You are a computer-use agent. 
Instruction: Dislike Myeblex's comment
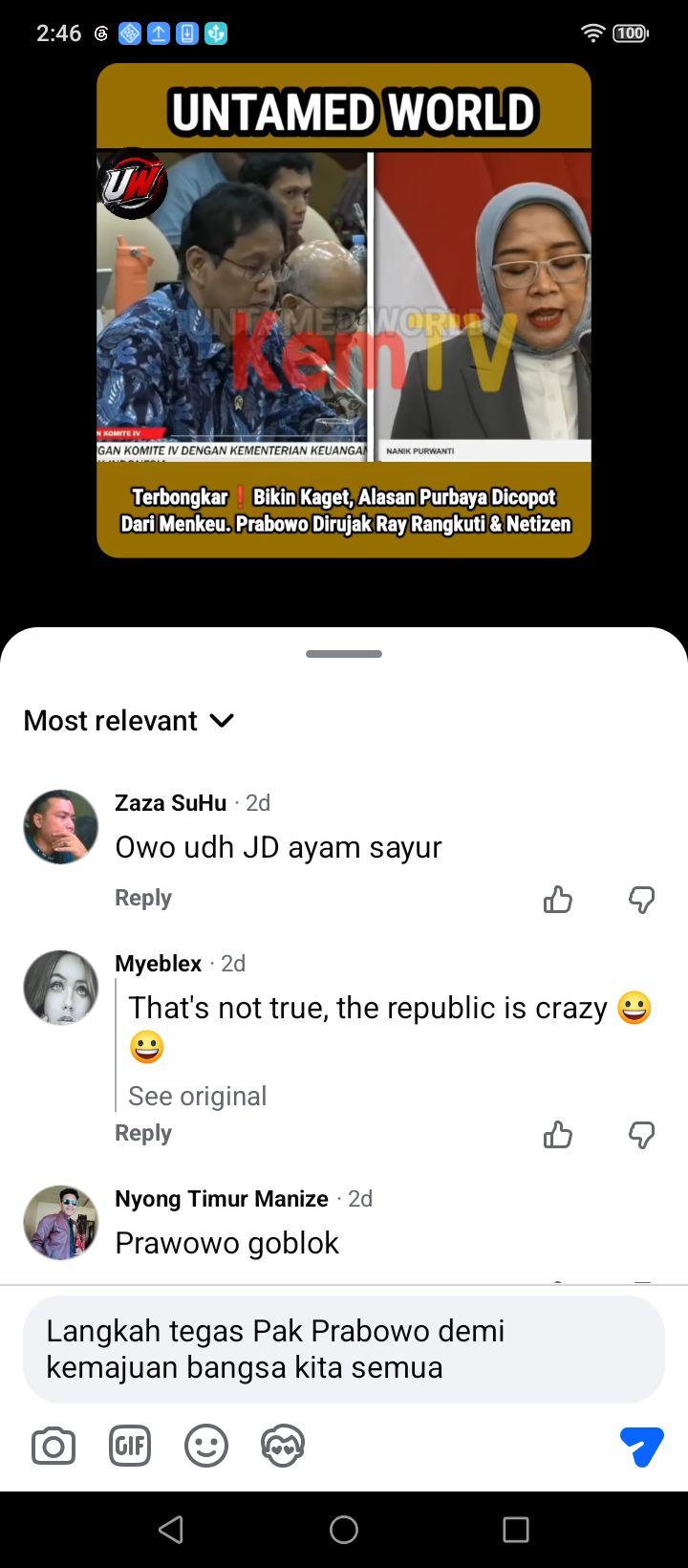coord(642,1135)
